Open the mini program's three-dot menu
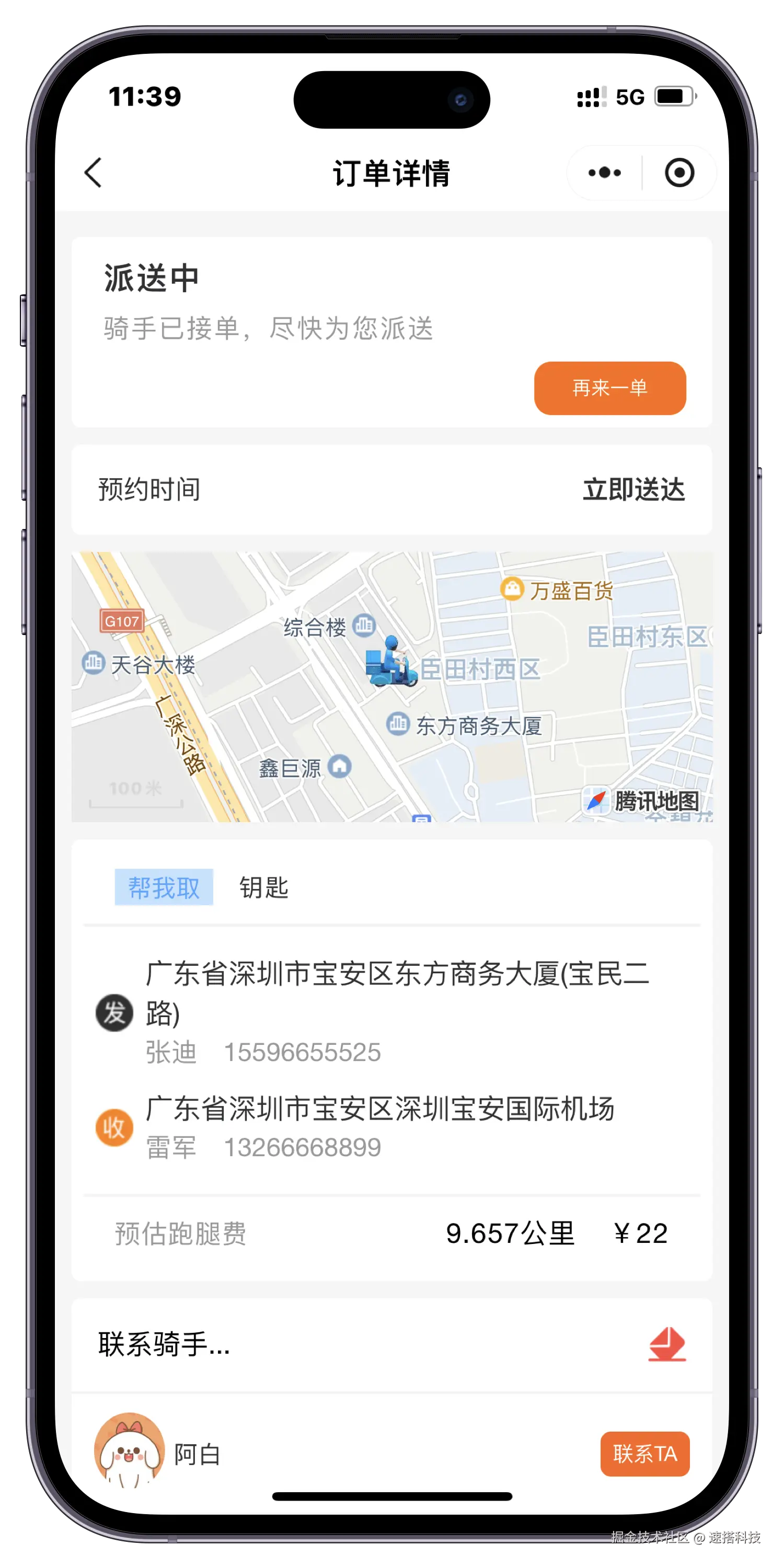The image size is (784, 1568). coord(604,173)
